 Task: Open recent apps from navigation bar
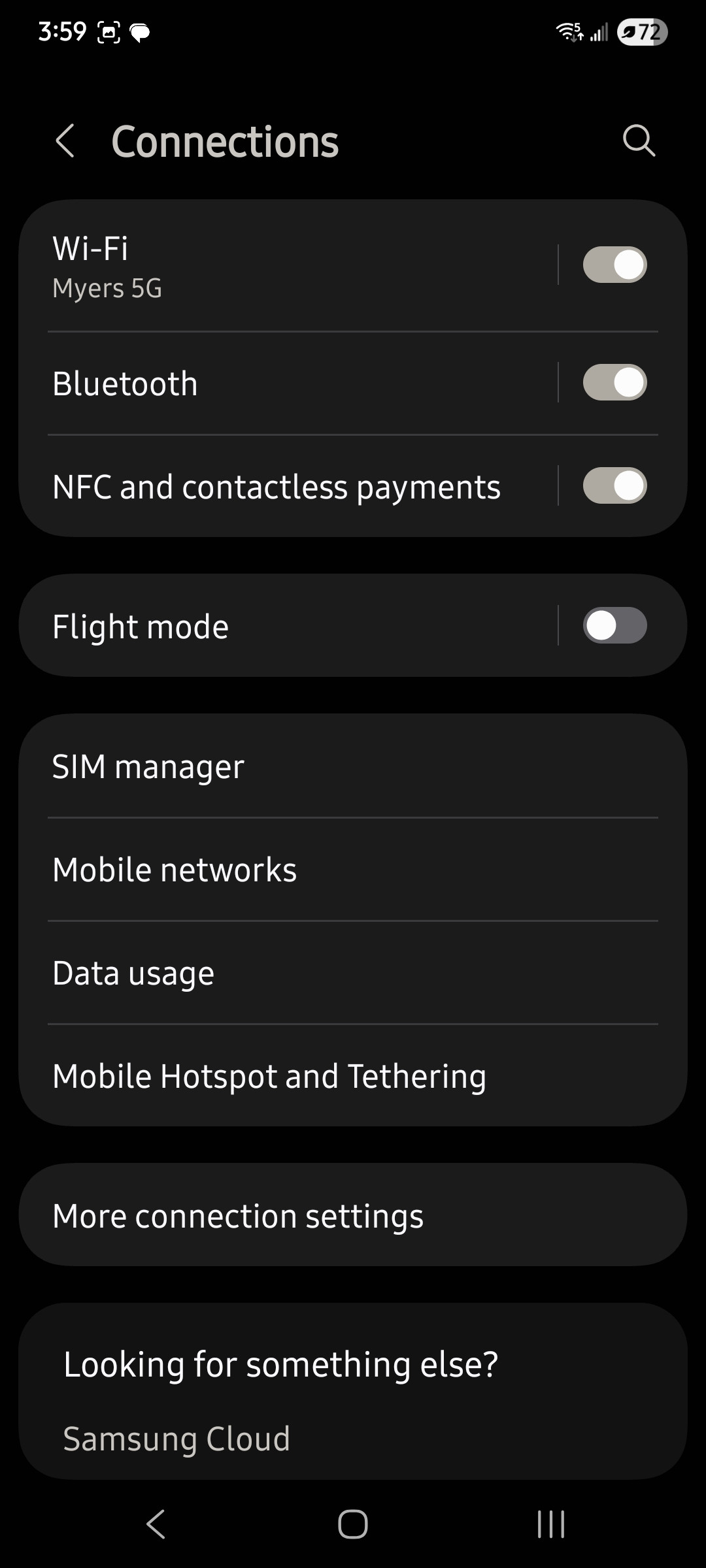(x=550, y=1524)
